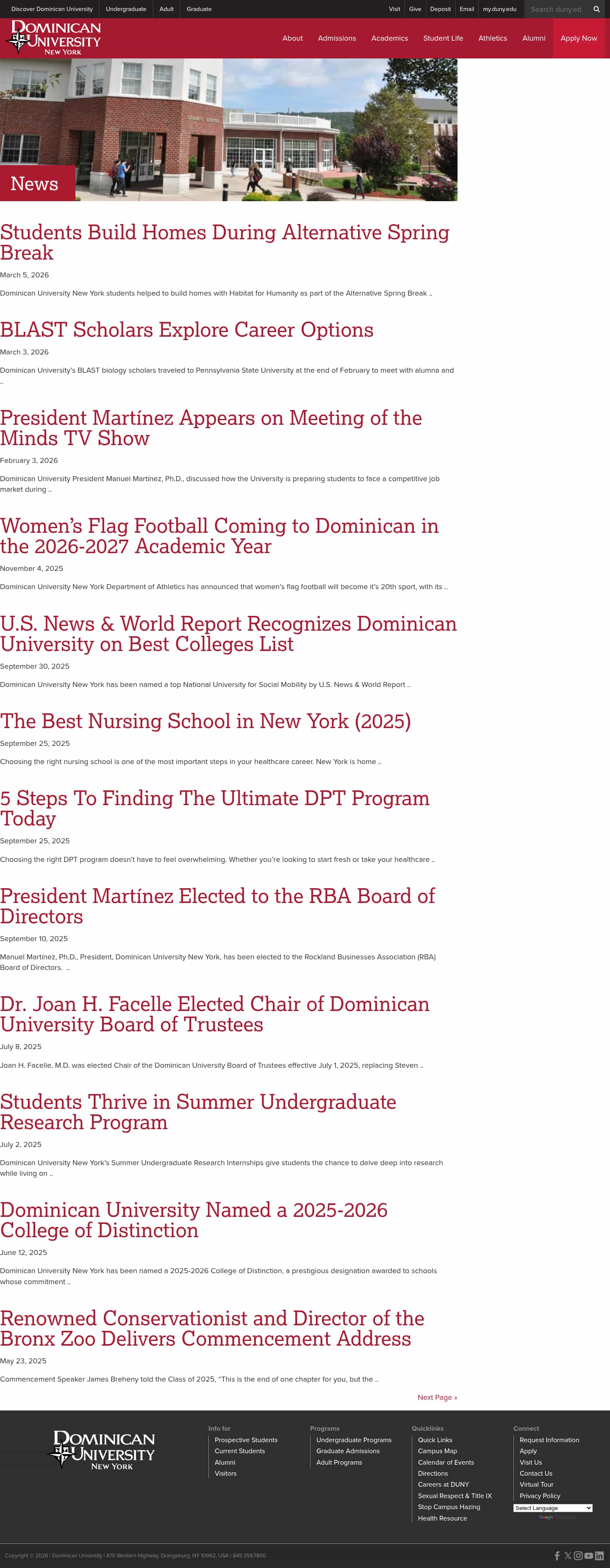Viewport: 610px width, 1568px height.
Task: Open the Select Language dropdown
Action: (552, 1508)
